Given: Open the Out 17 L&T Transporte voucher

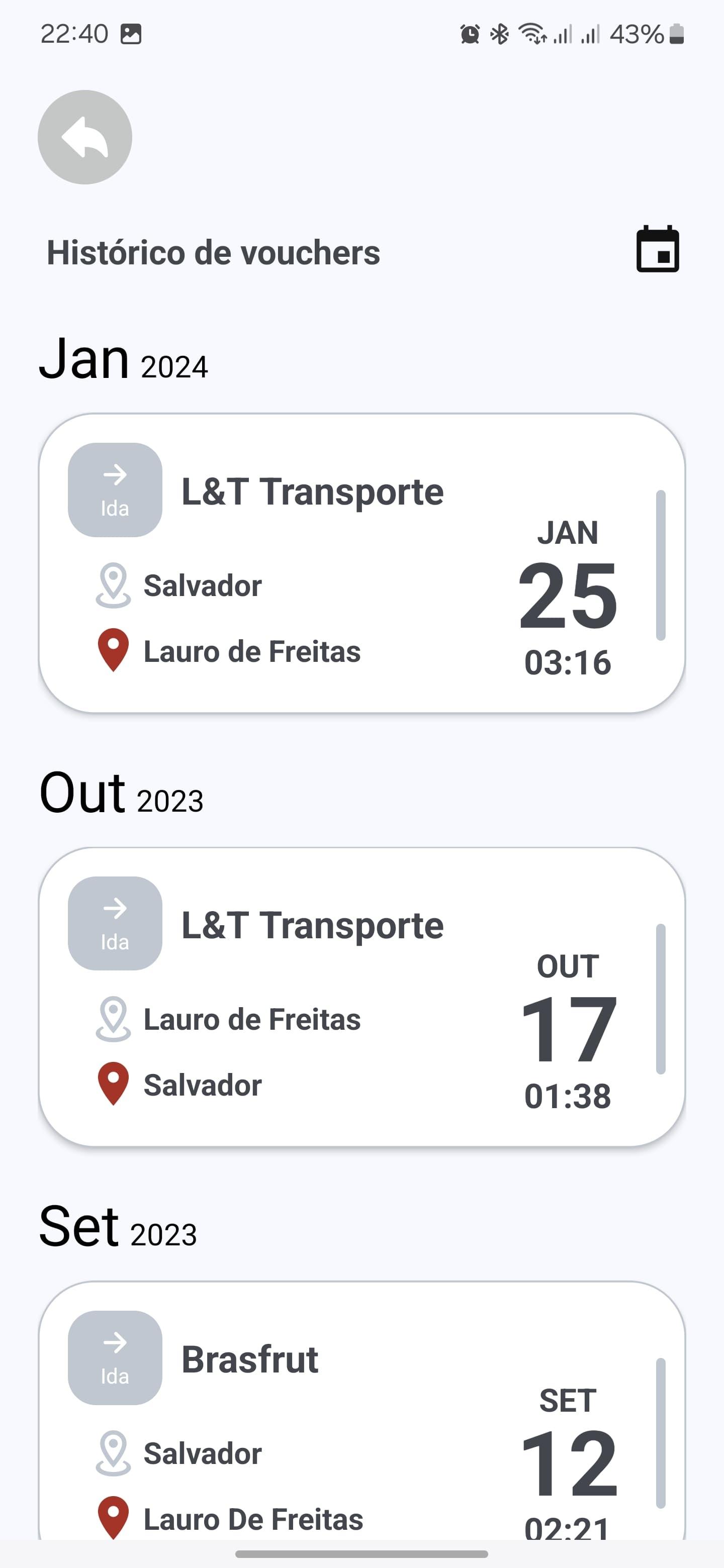Looking at the screenshot, I should click(x=361, y=997).
